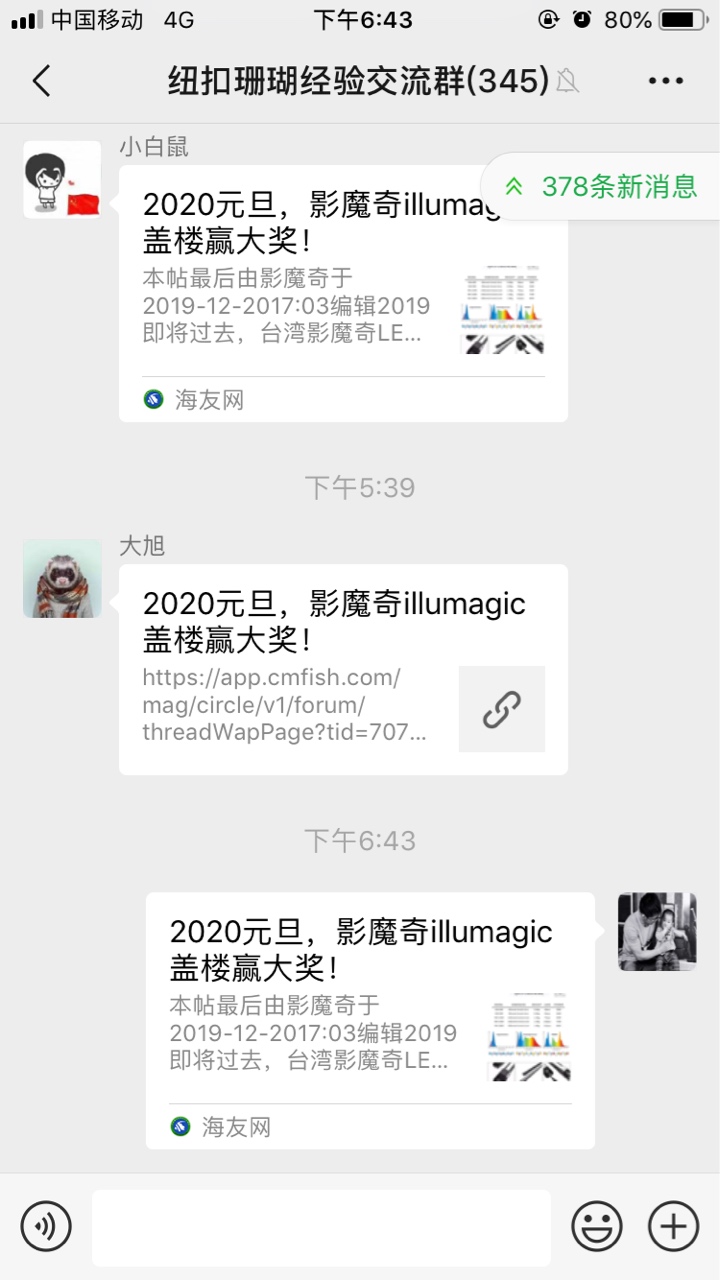The height and width of the screenshot is (1280, 720).
Task: View 大旭's profile avatar
Action: click(x=62, y=579)
